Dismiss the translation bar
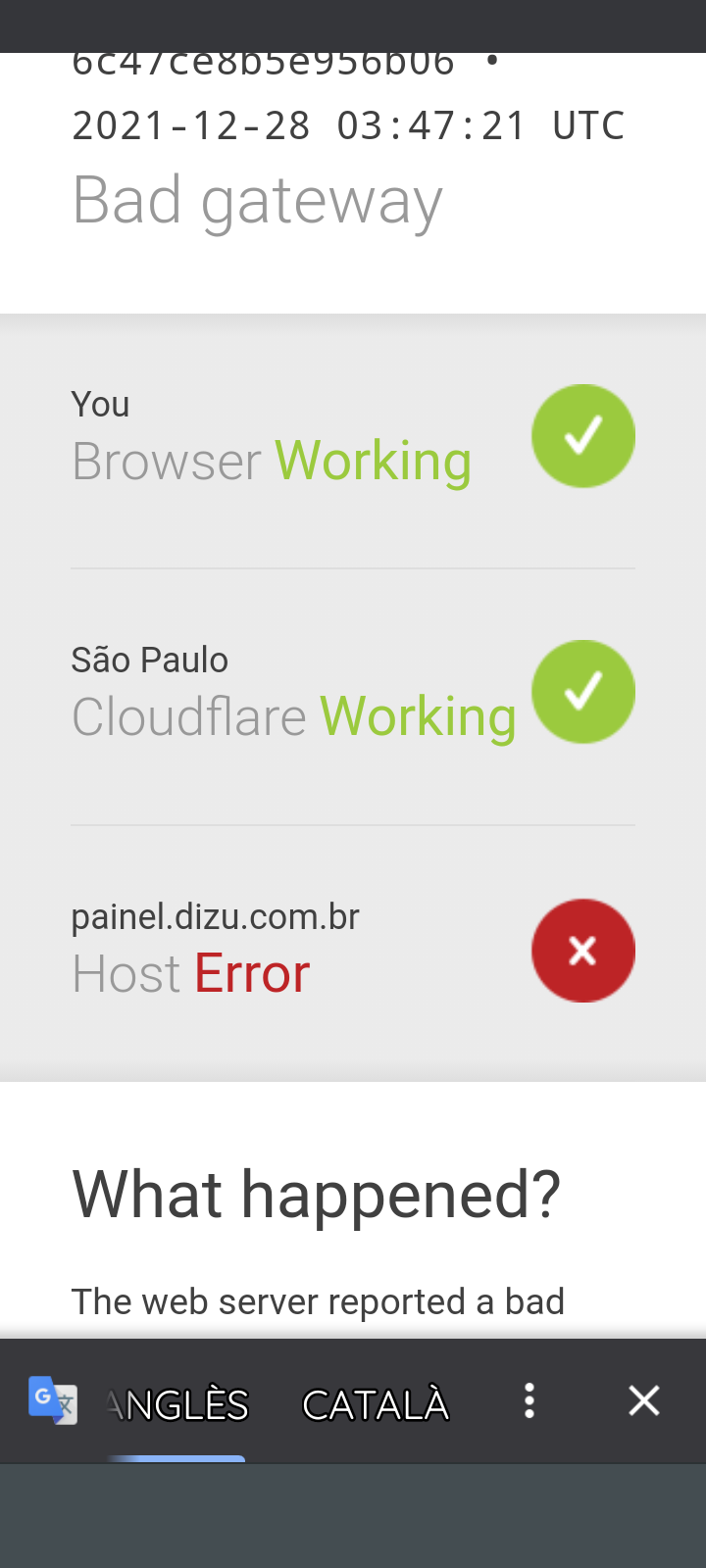This screenshot has width=706, height=1568. (644, 1401)
